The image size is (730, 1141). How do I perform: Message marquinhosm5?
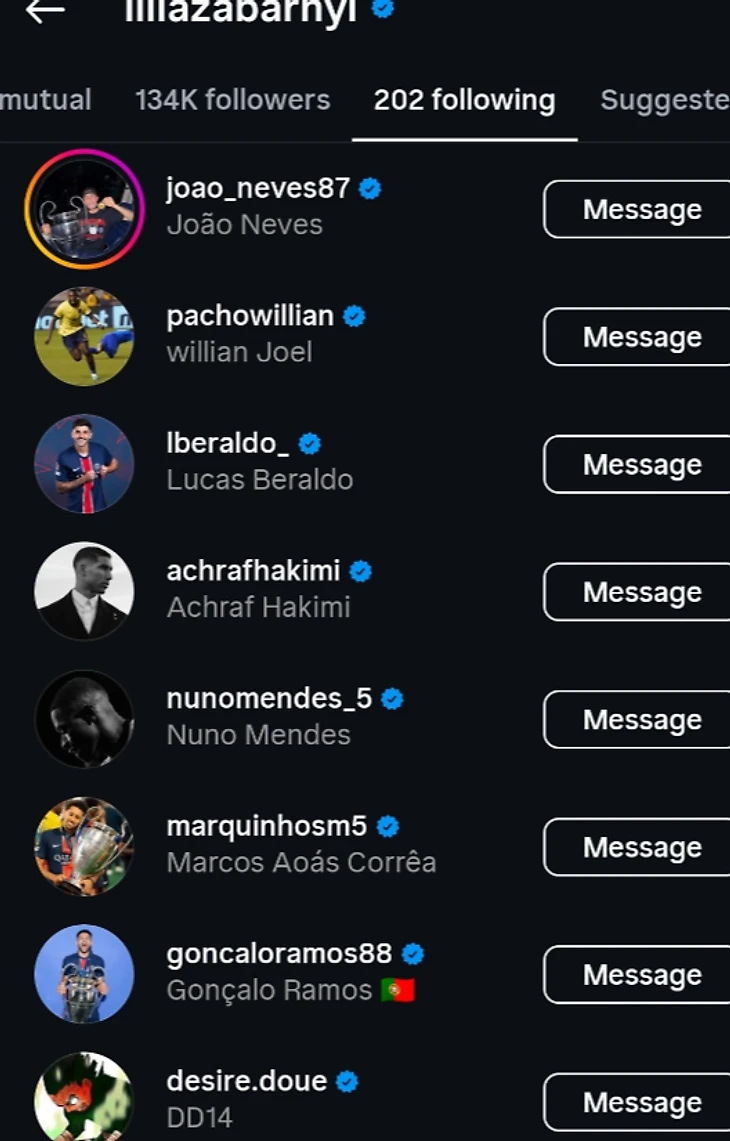tap(641, 847)
